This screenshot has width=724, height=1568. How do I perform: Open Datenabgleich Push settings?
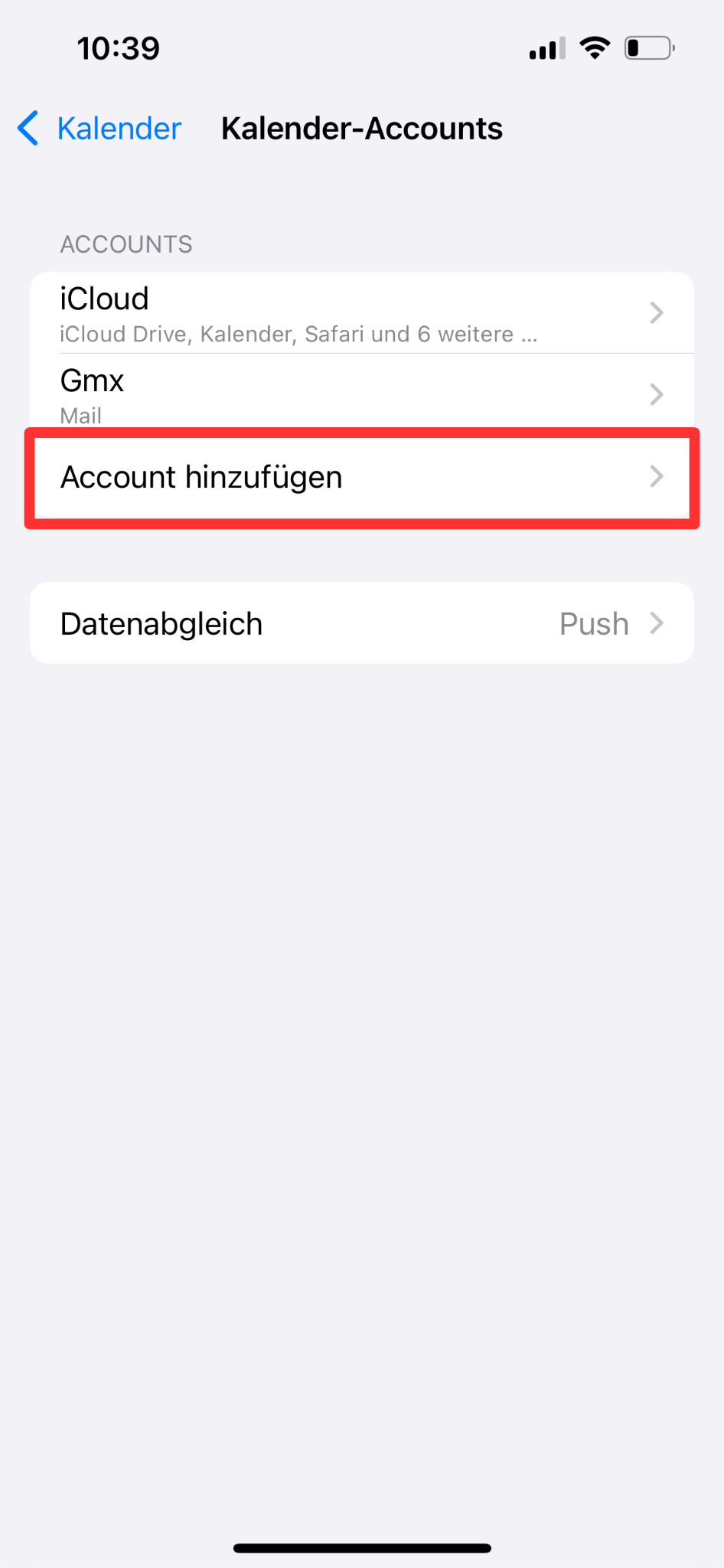click(362, 623)
